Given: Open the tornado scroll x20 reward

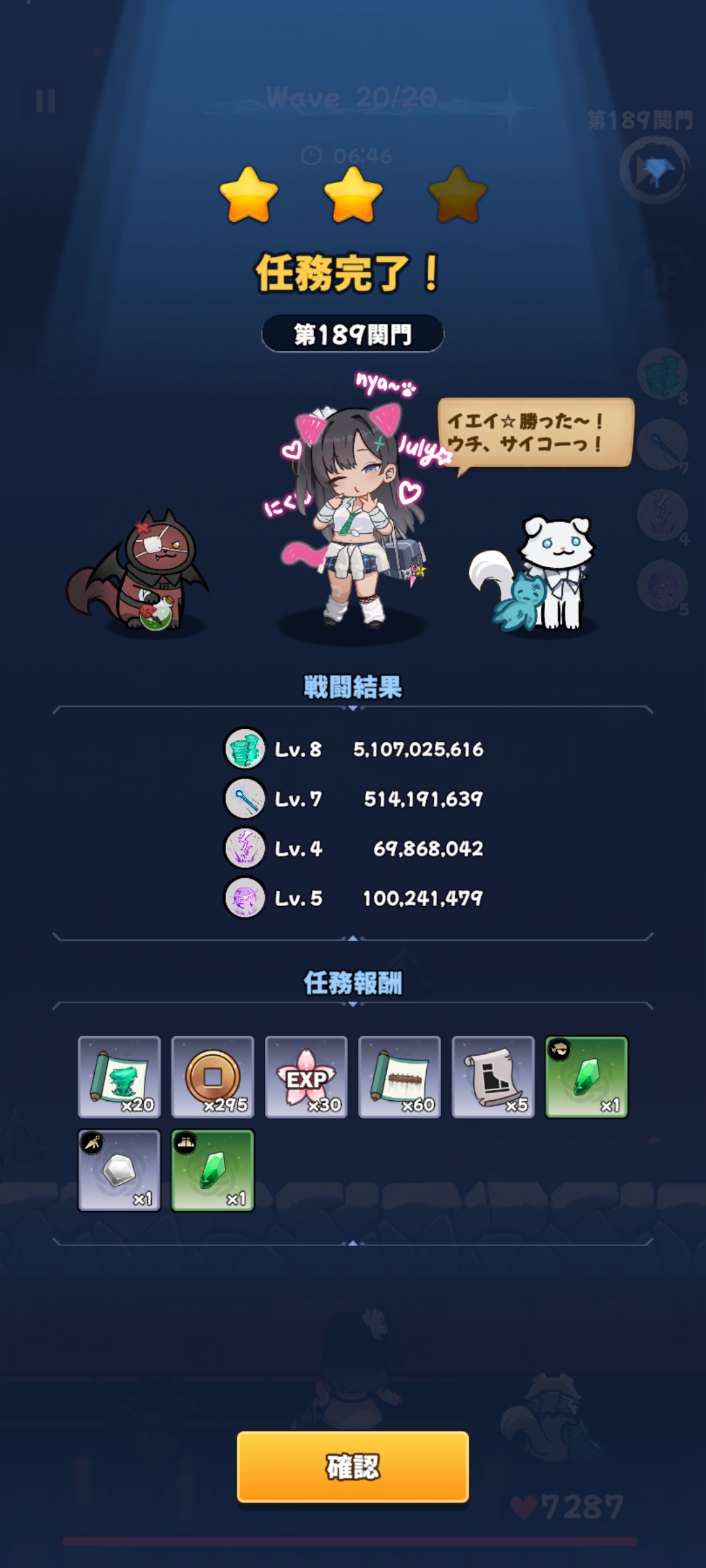Looking at the screenshot, I should click(x=119, y=1077).
